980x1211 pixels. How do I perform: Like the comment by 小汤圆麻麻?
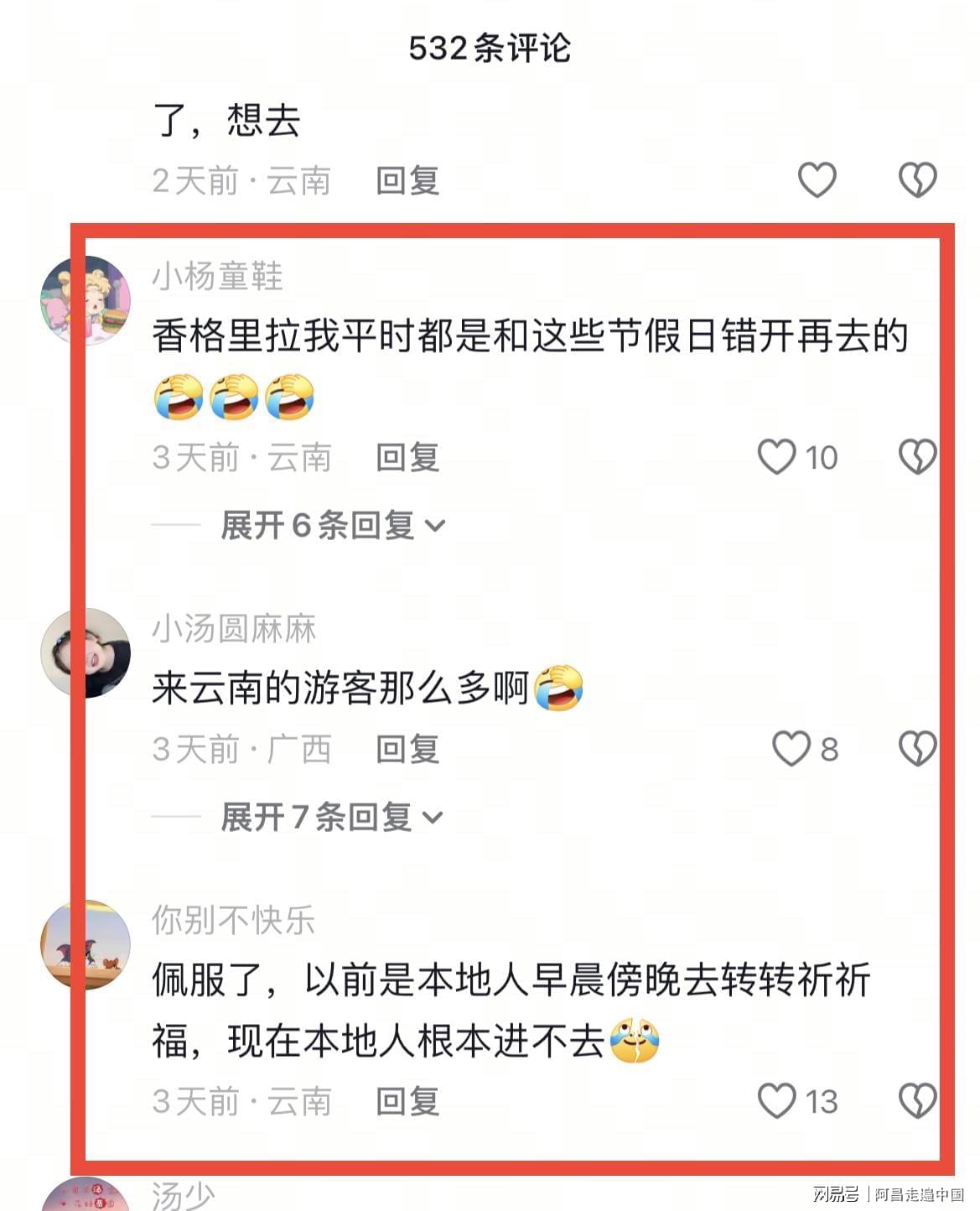[x=791, y=749]
